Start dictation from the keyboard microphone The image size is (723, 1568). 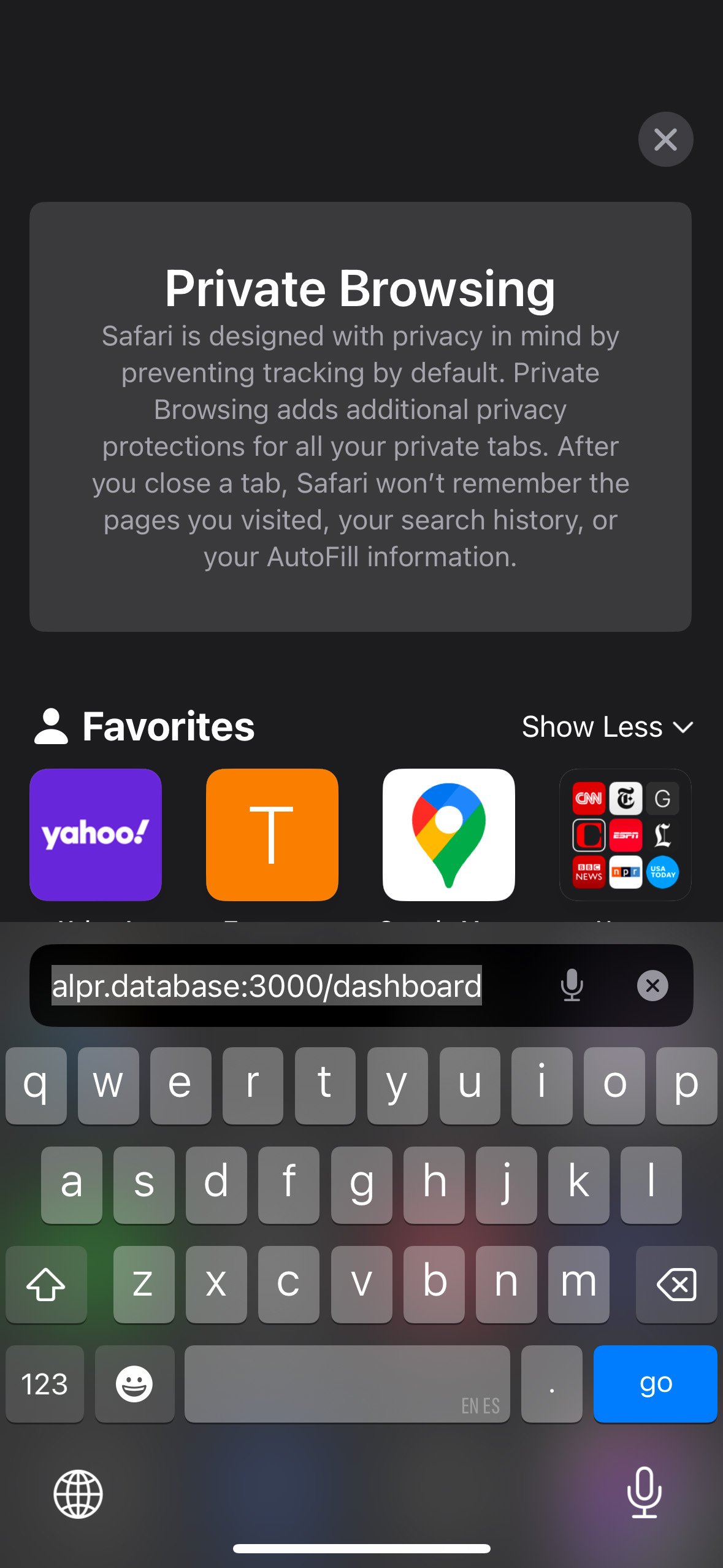click(x=644, y=1493)
